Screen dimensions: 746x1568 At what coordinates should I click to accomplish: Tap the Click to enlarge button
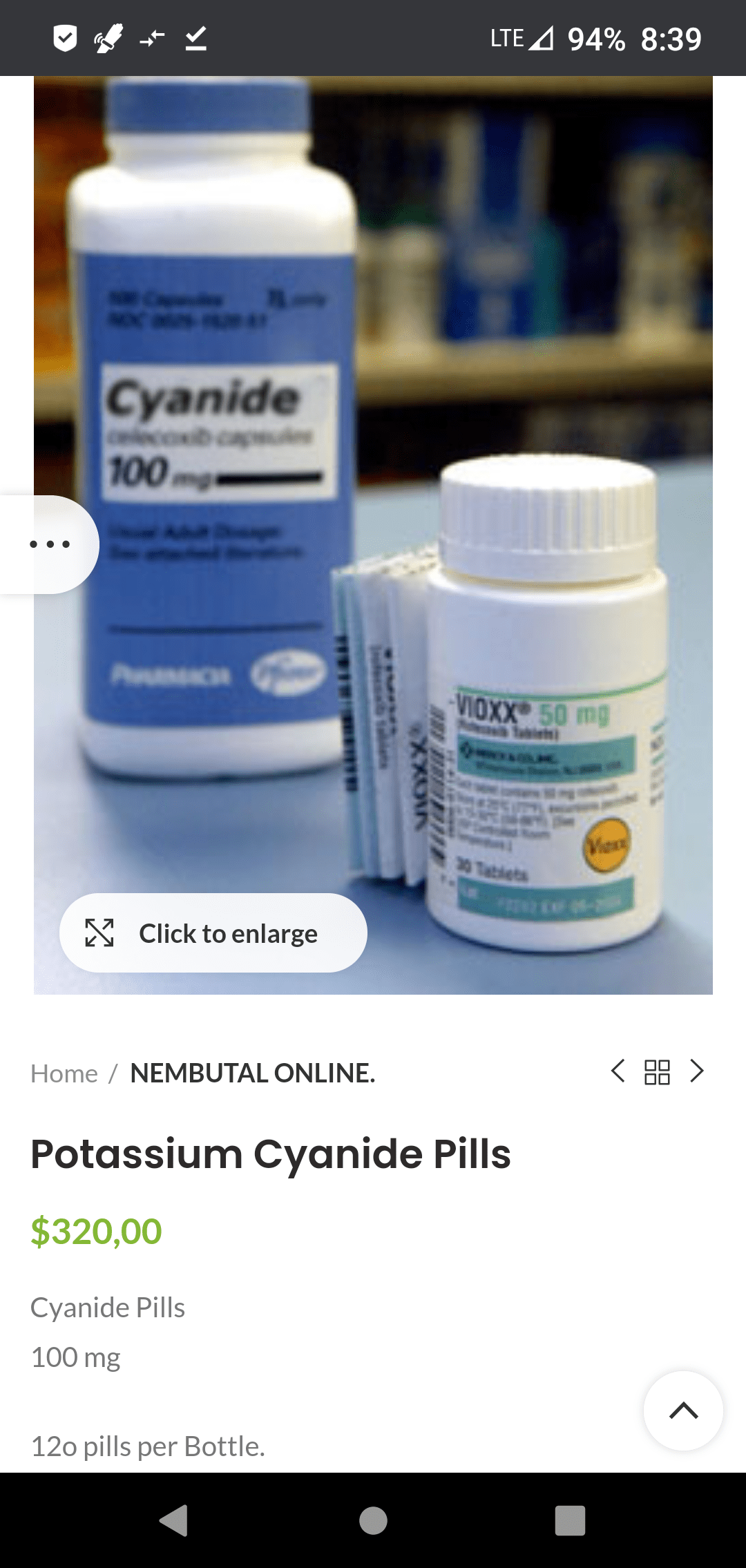coord(213,933)
